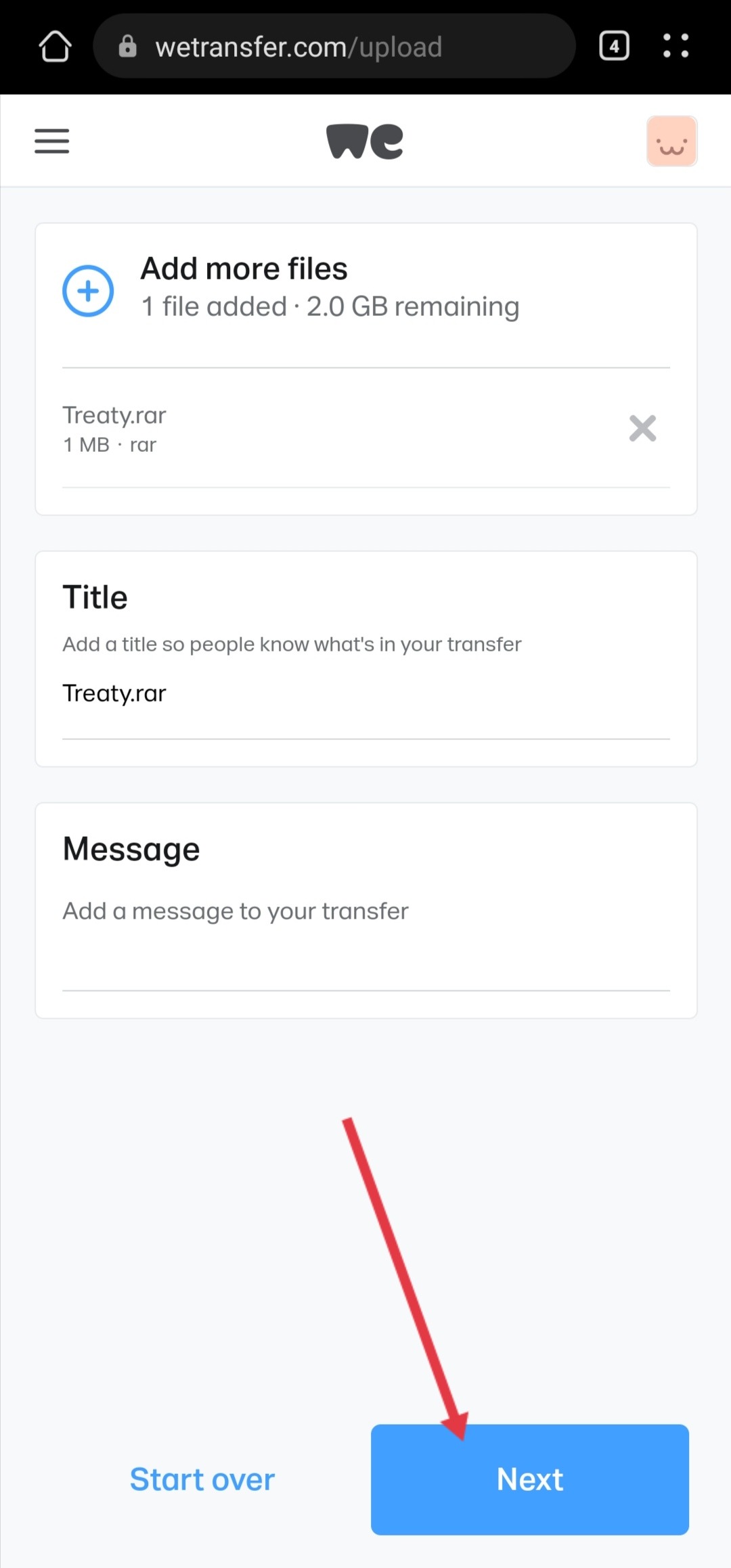This screenshot has width=731, height=1568.
Task: Edit the Title field
Action: coord(365,694)
